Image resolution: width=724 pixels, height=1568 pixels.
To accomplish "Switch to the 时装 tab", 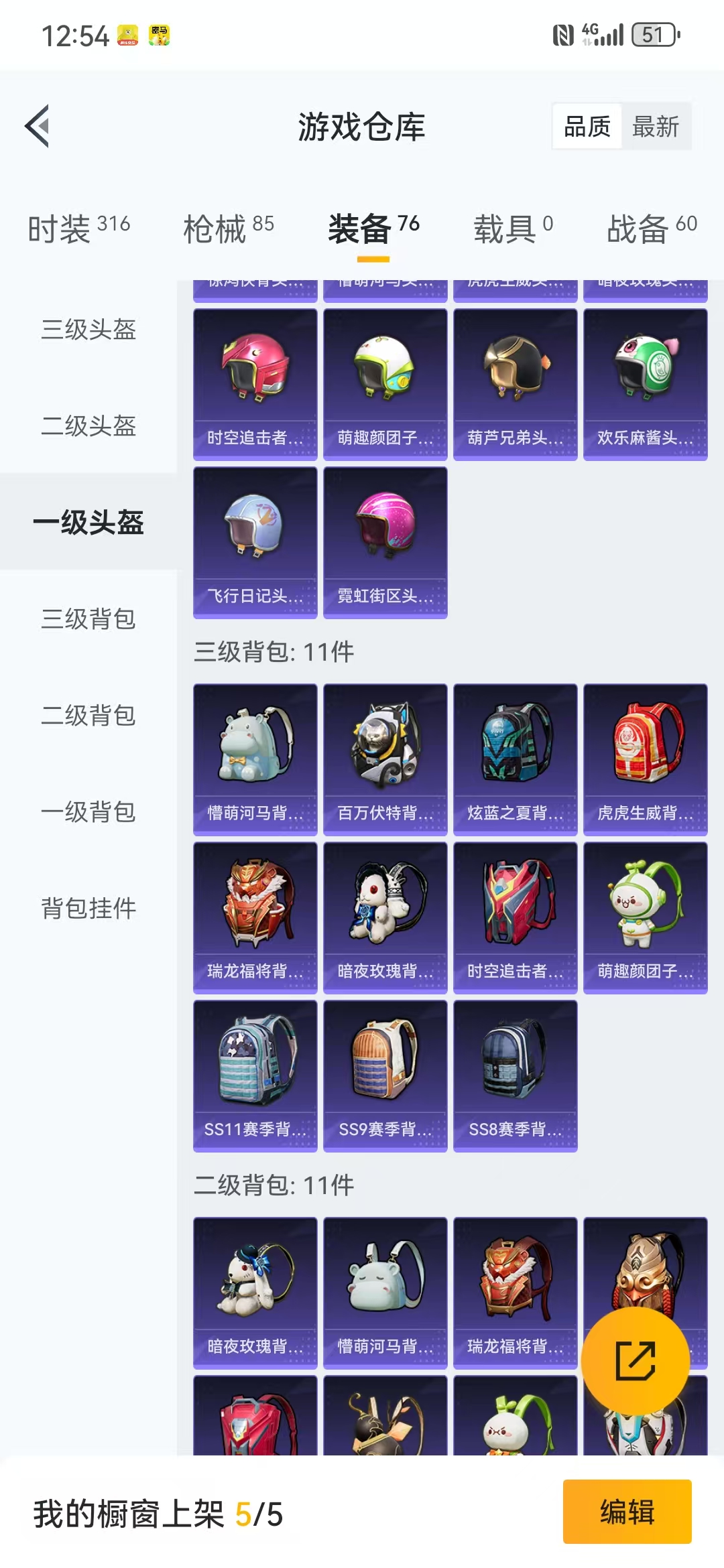I will 79,228.
